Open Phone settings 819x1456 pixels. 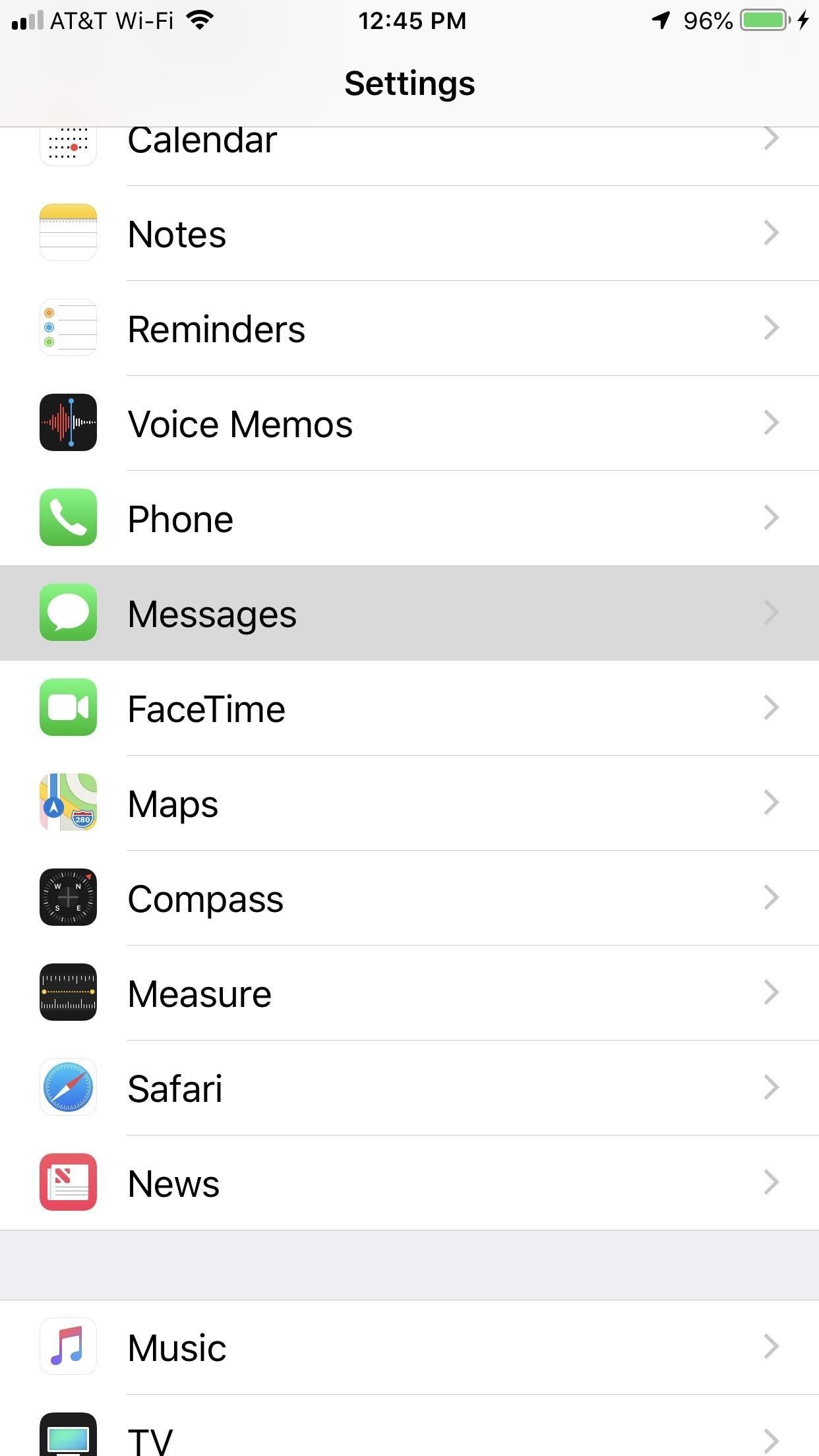(409, 519)
